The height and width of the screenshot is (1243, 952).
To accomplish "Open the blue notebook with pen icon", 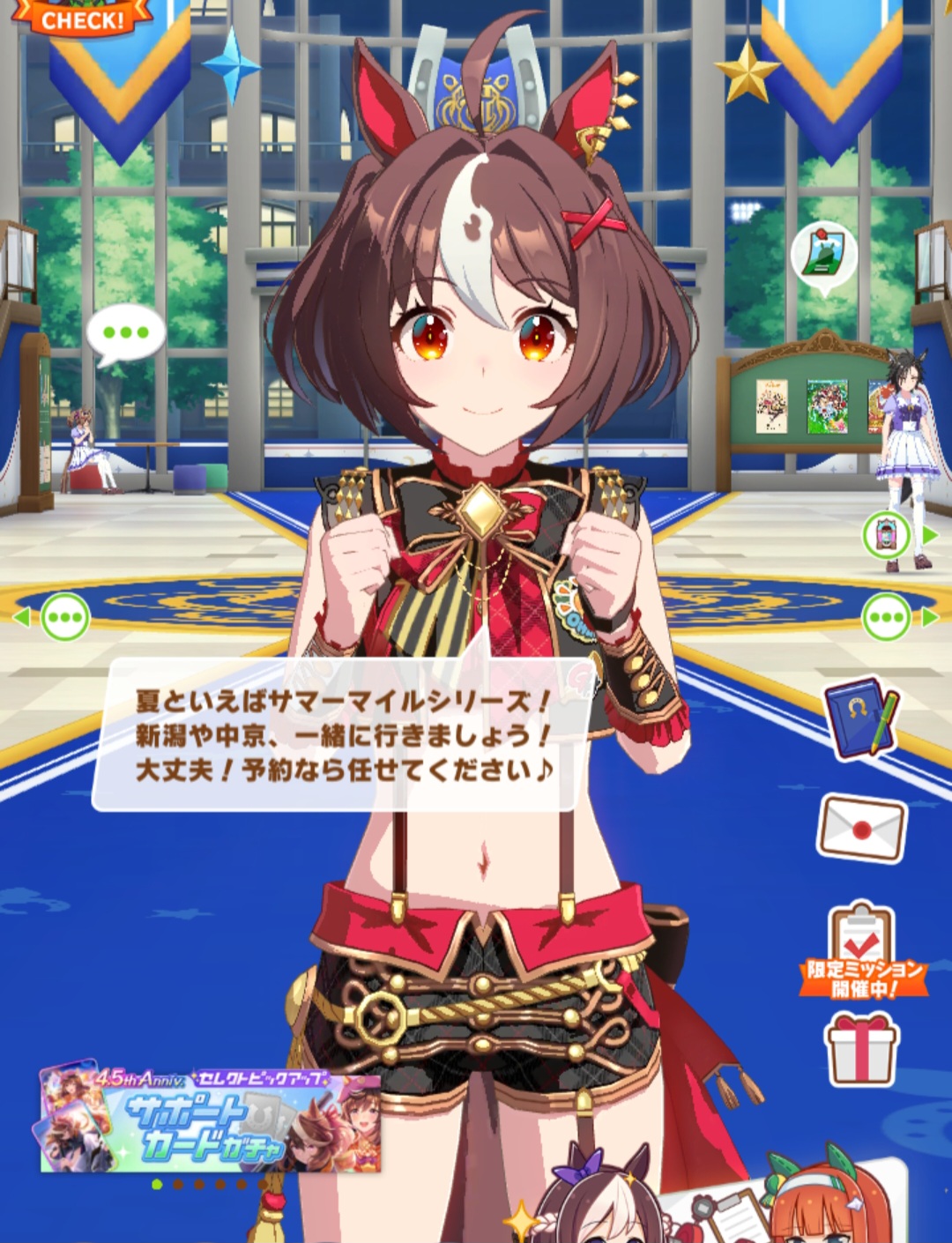I will pyautogui.click(x=861, y=718).
